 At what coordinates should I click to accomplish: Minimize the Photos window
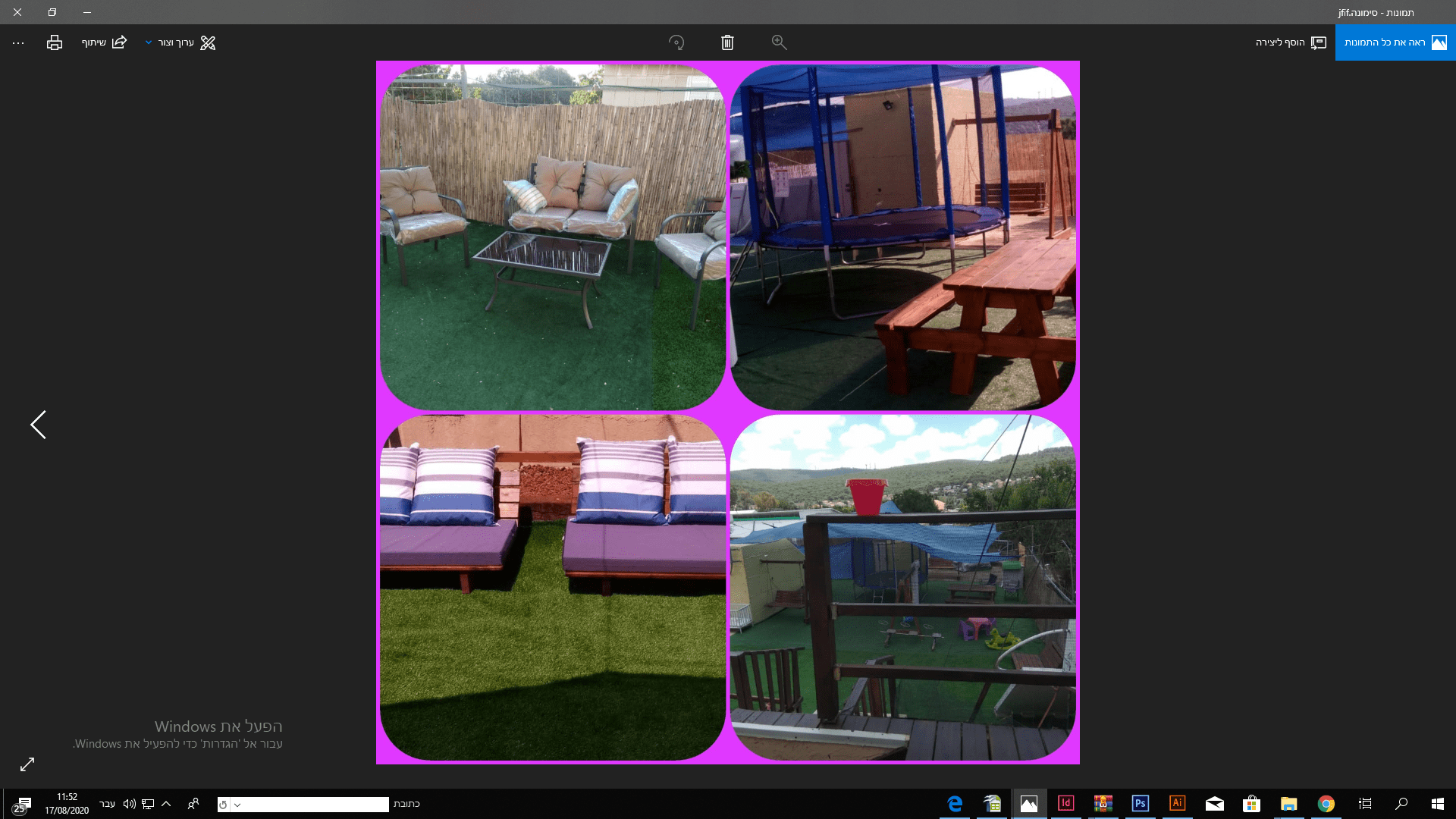(87, 12)
